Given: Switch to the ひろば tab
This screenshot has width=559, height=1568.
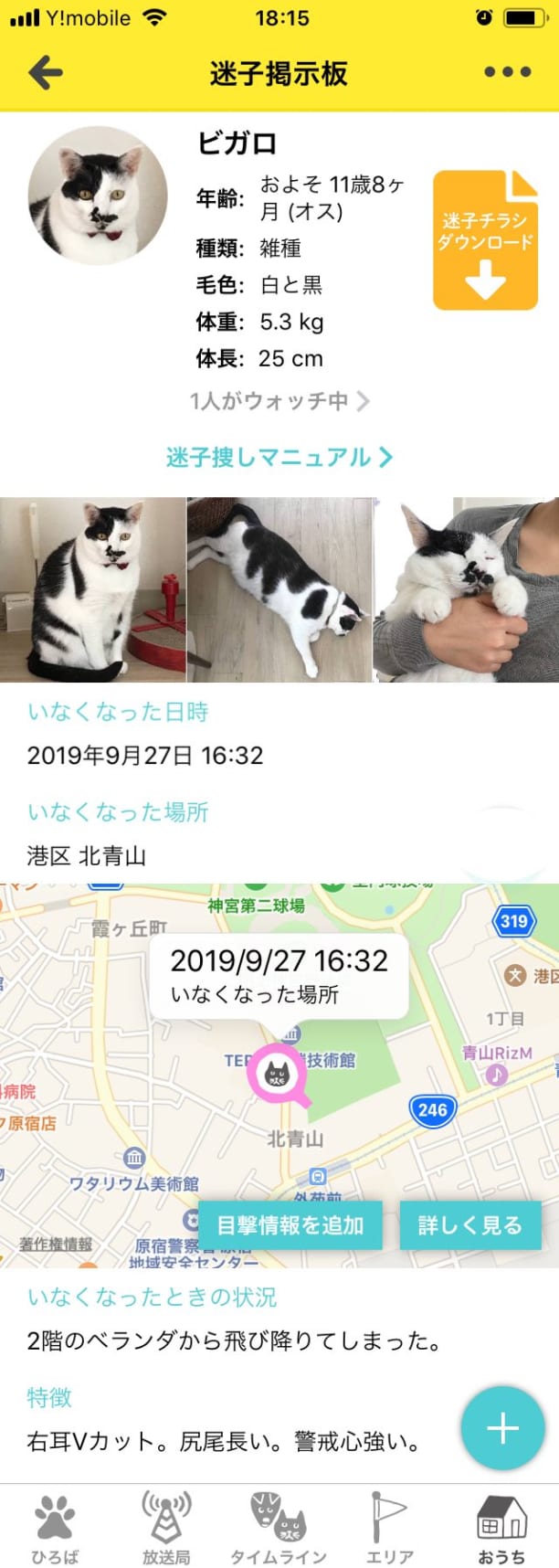Looking at the screenshot, I should [55, 1529].
